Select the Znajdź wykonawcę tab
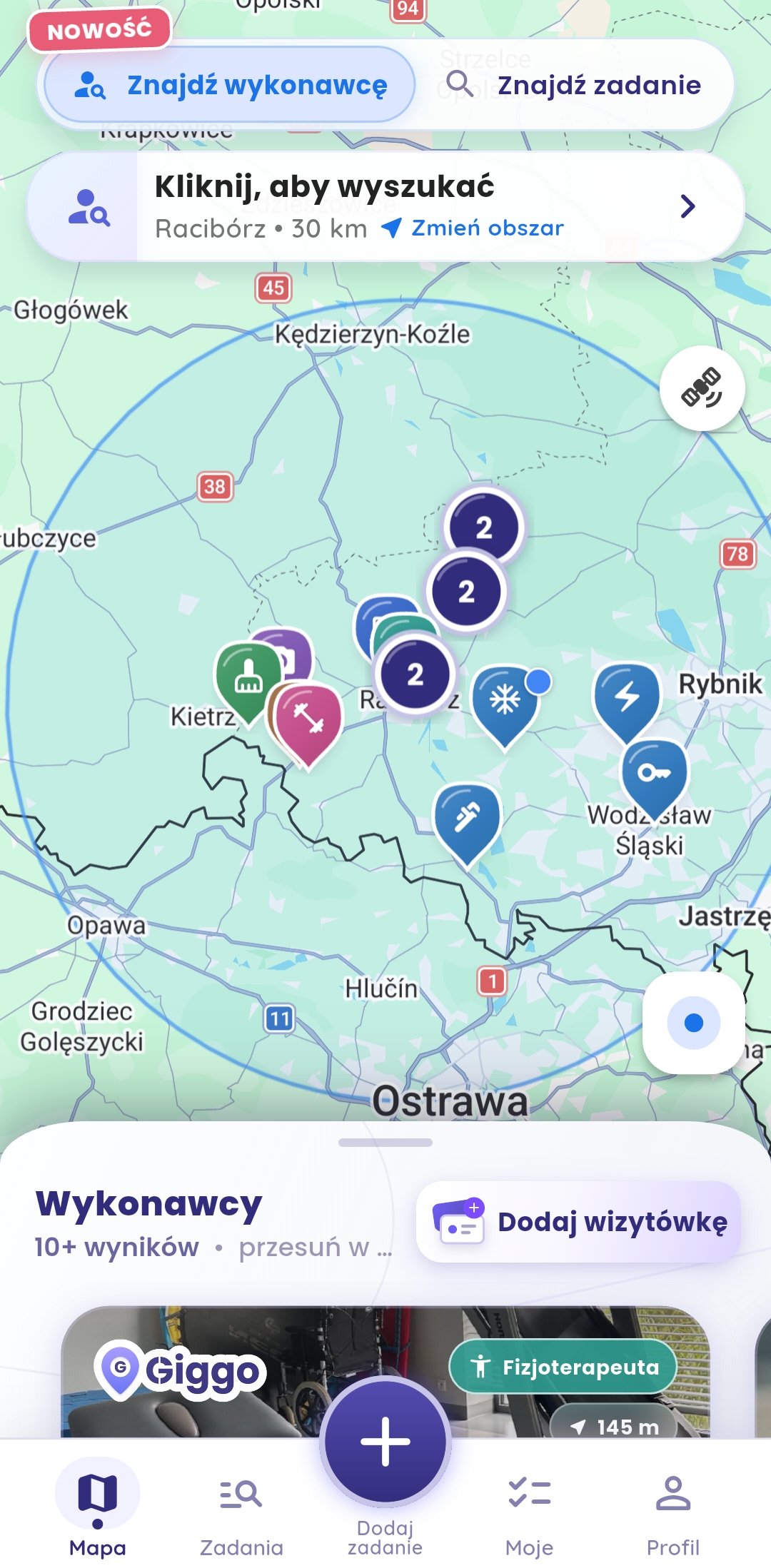 [x=230, y=85]
